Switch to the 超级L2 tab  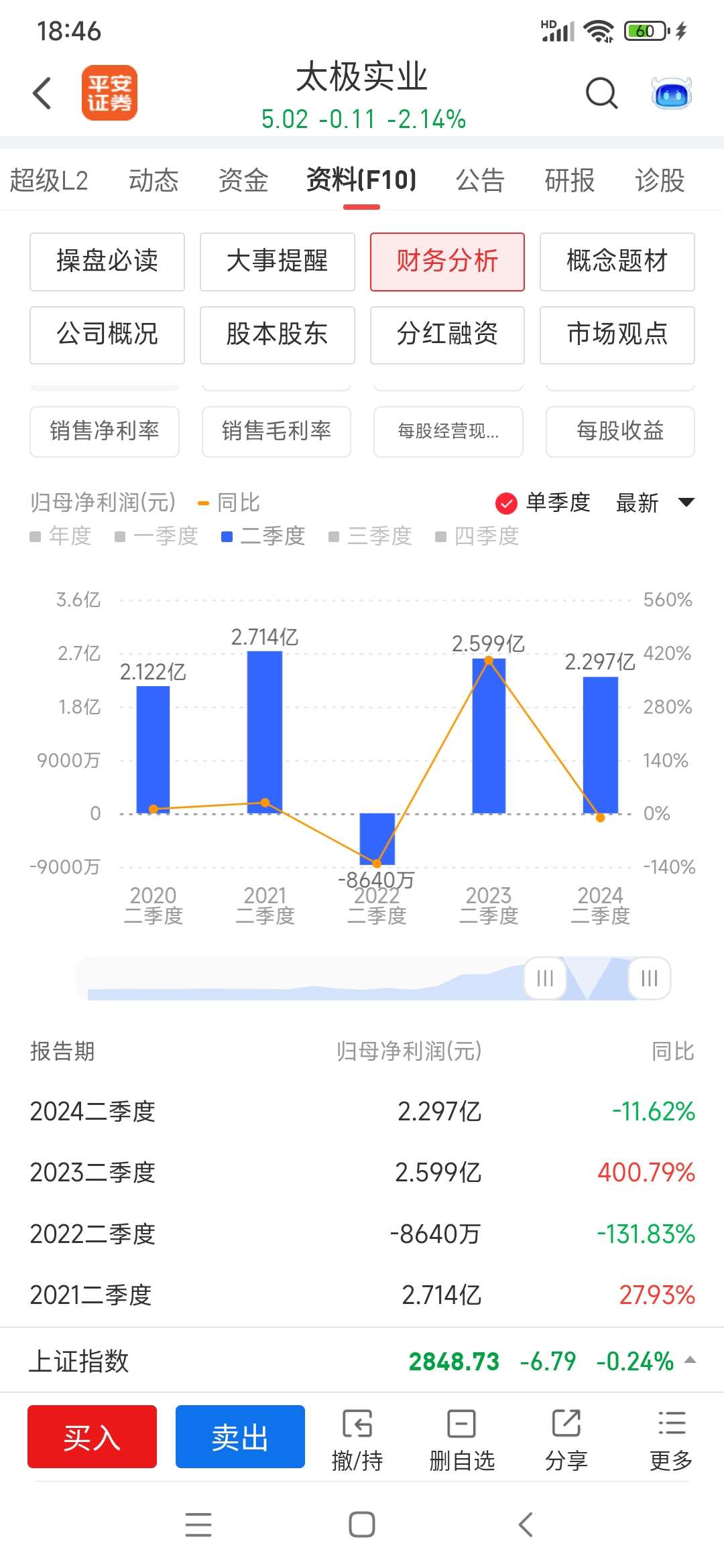pyautogui.click(x=49, y=180)
